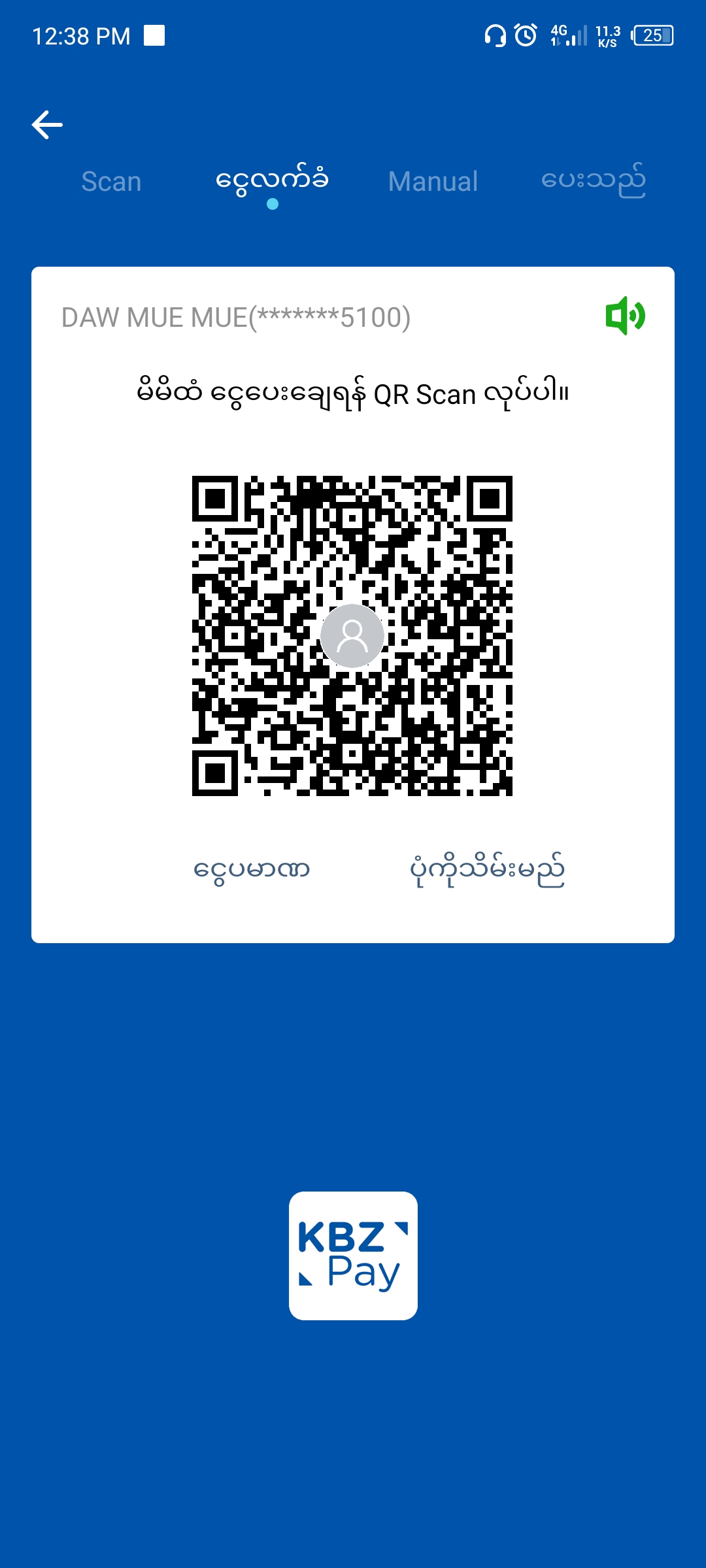Image resolution: width=706 pixels, height=1568 pixels.
Task: Switch to the Scan tab
Action: (x=111, y=181)
